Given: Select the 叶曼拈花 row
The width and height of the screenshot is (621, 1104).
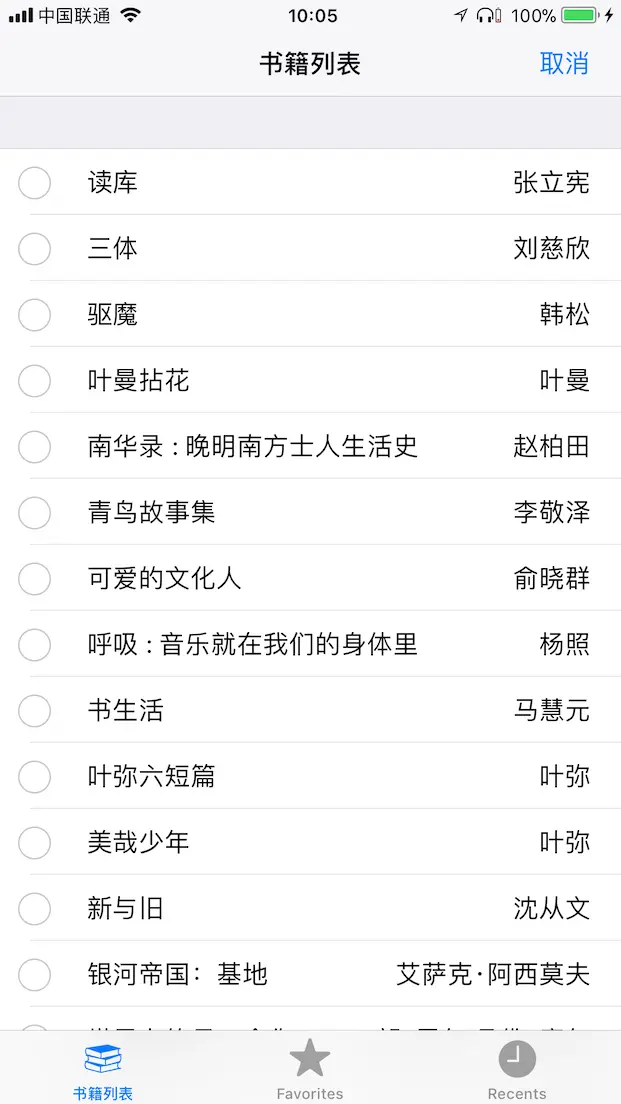Looking at the screenshot, I should (x=35, y=381).
